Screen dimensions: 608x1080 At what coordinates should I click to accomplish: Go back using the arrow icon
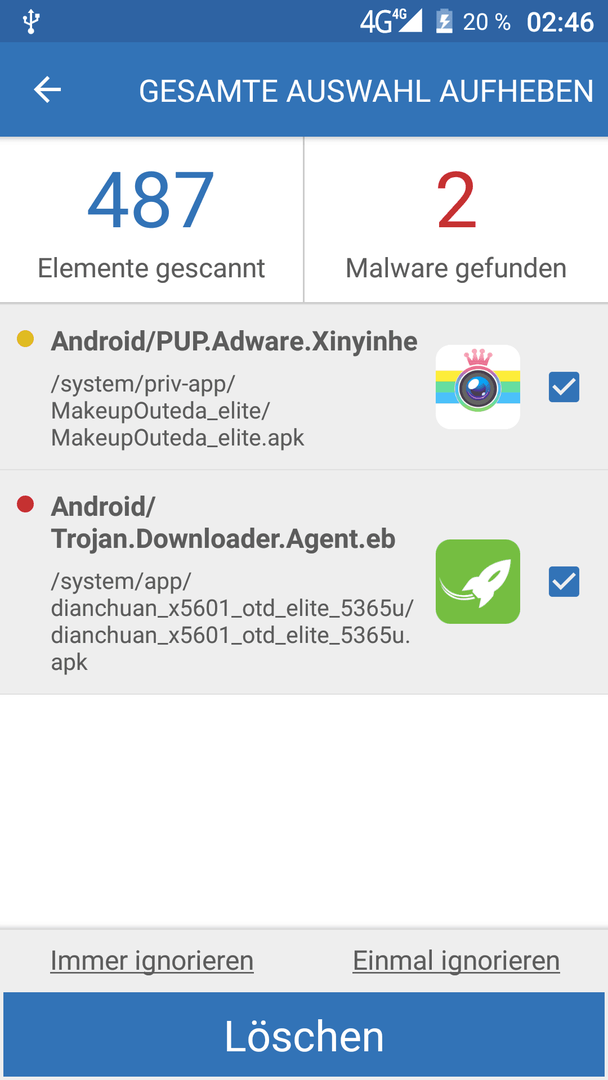point(47,90)
